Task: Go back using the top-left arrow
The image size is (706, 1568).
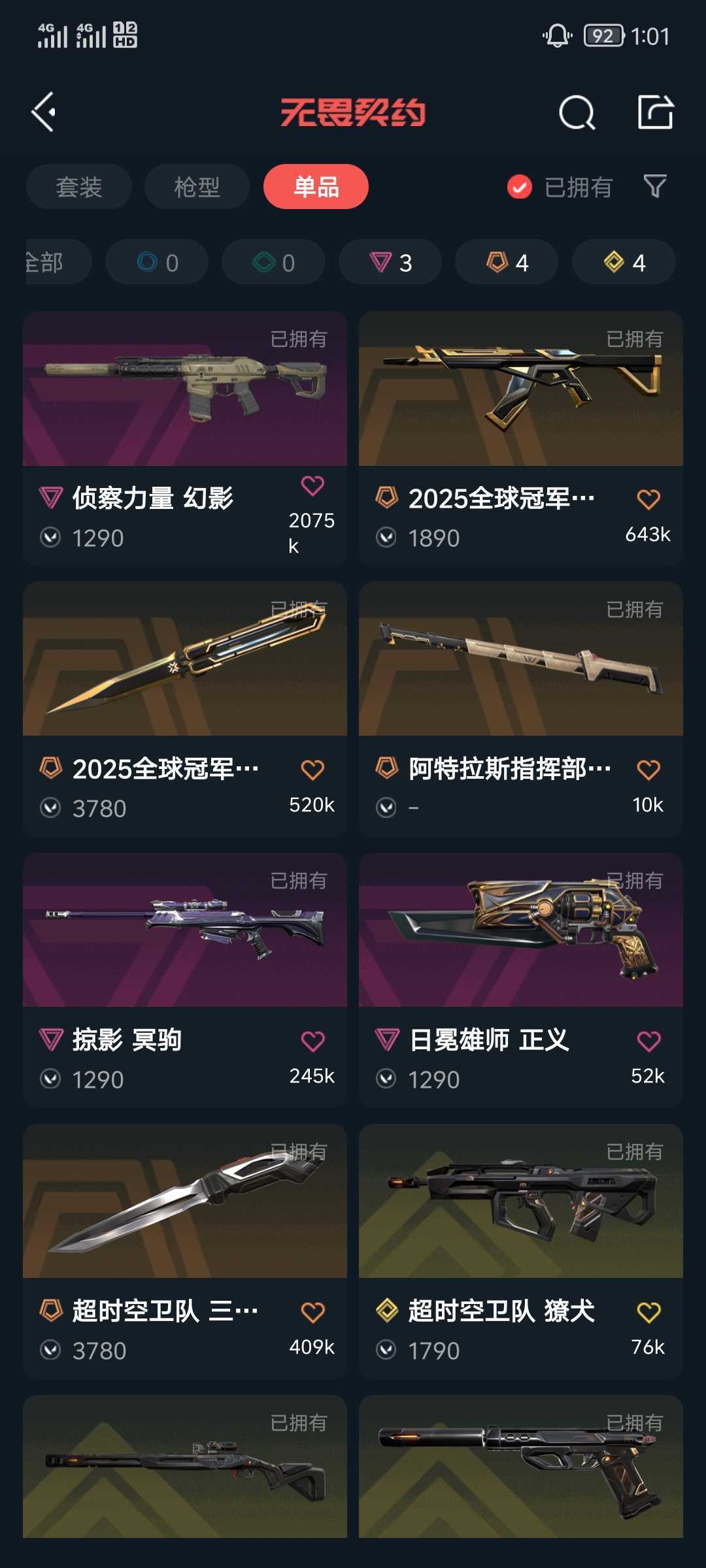Action: [x=44, y=112]
